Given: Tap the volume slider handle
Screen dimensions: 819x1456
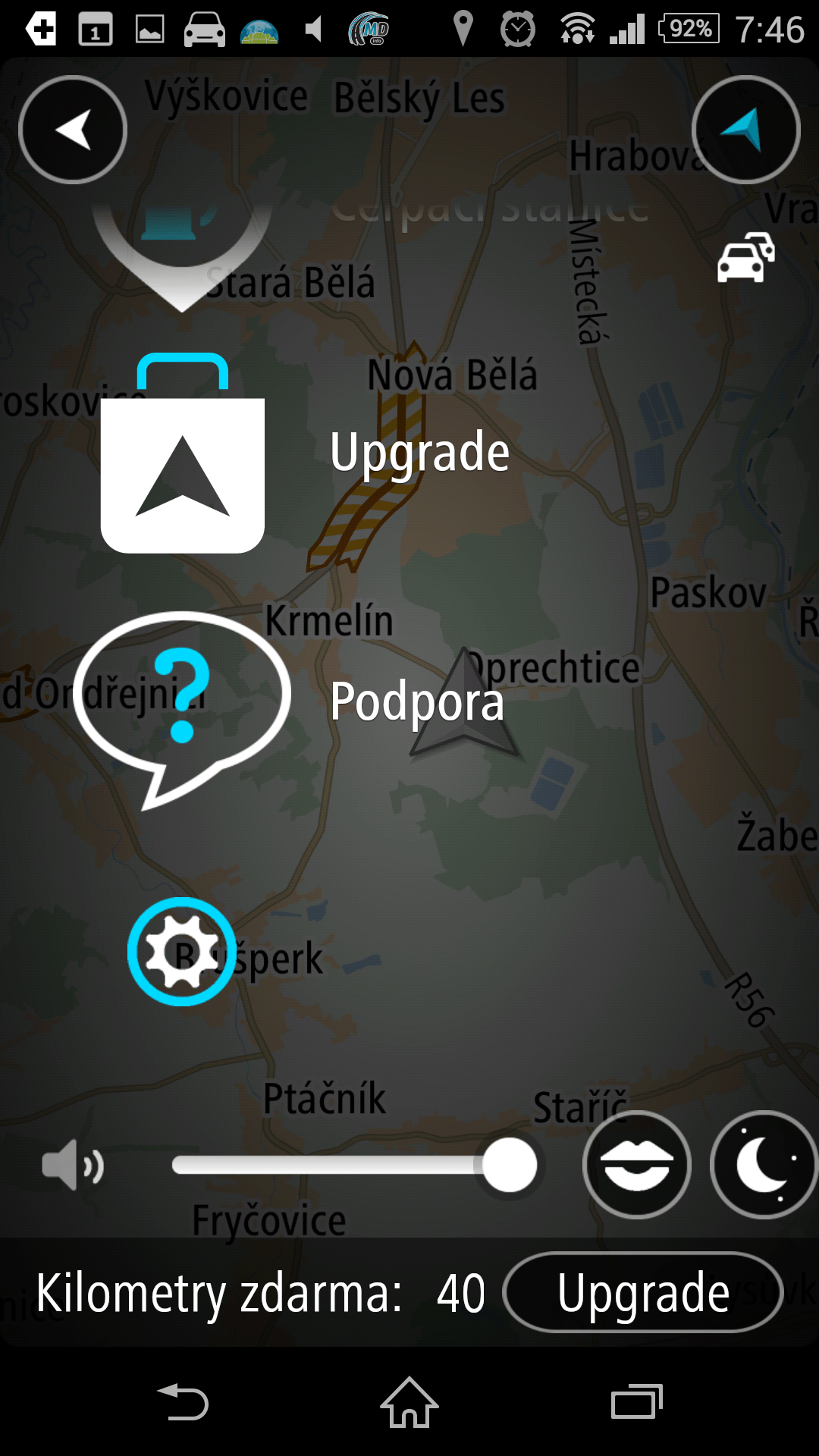Looking at the screenshot, I should pyautogui.click(x=510, y=1164).
